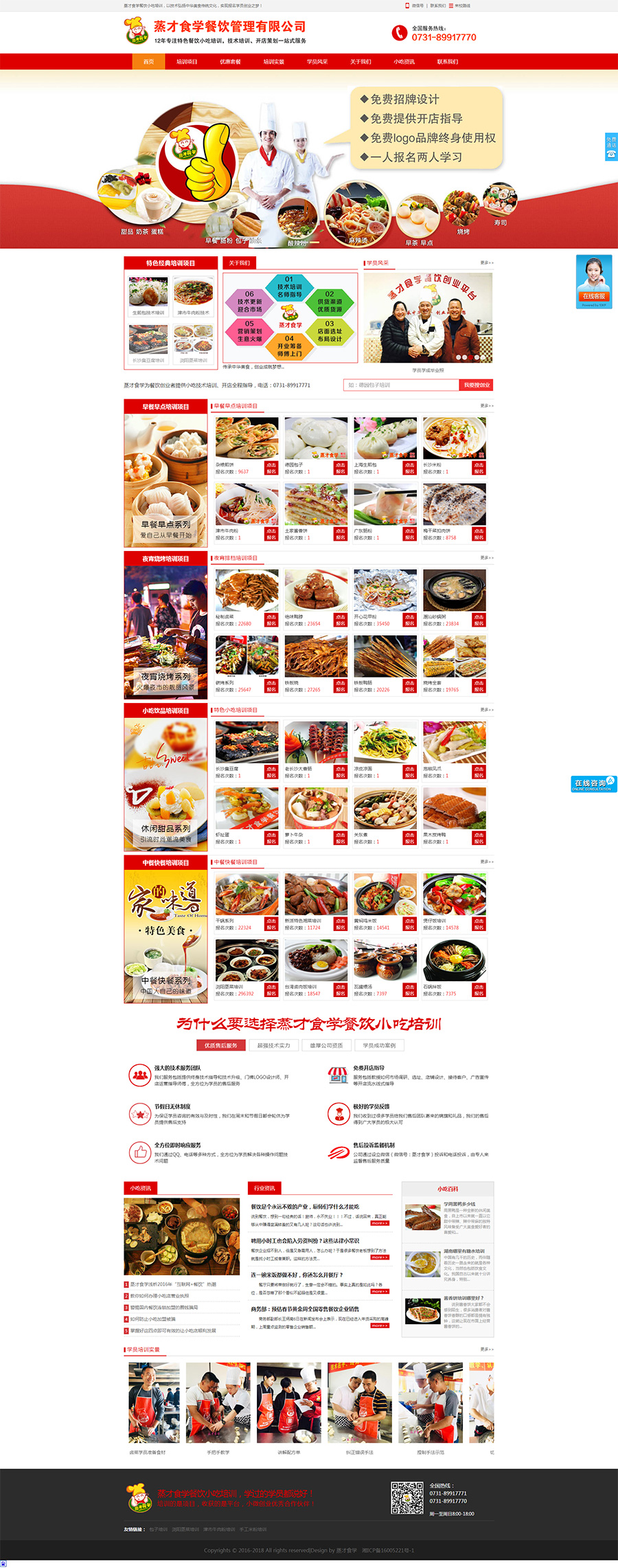The height and width of the screenshot is (1568, 618).
Task: Open 培训项目 in the navigation bar
Action: pyautogui.click(x=187, y=62)
